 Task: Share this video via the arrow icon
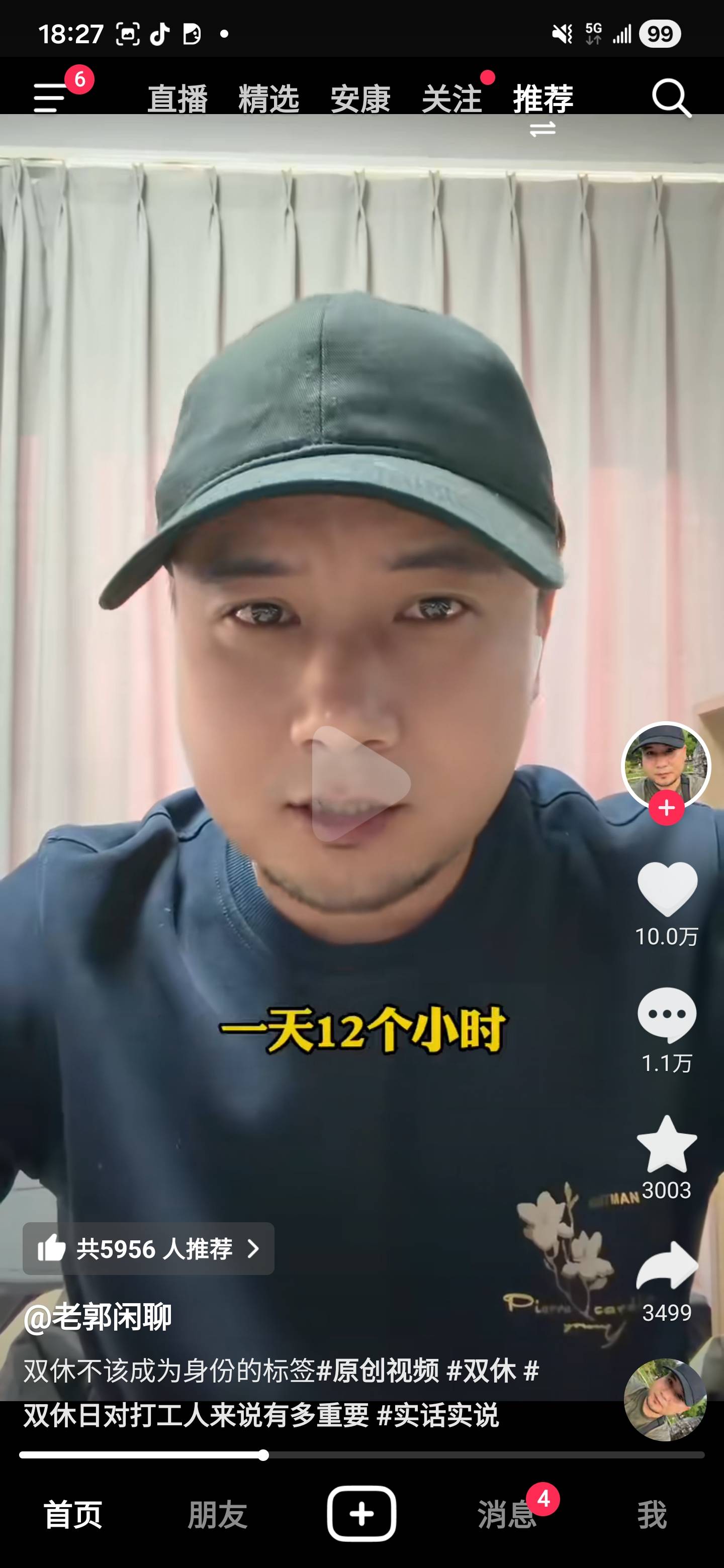(x=667, y=1266)
